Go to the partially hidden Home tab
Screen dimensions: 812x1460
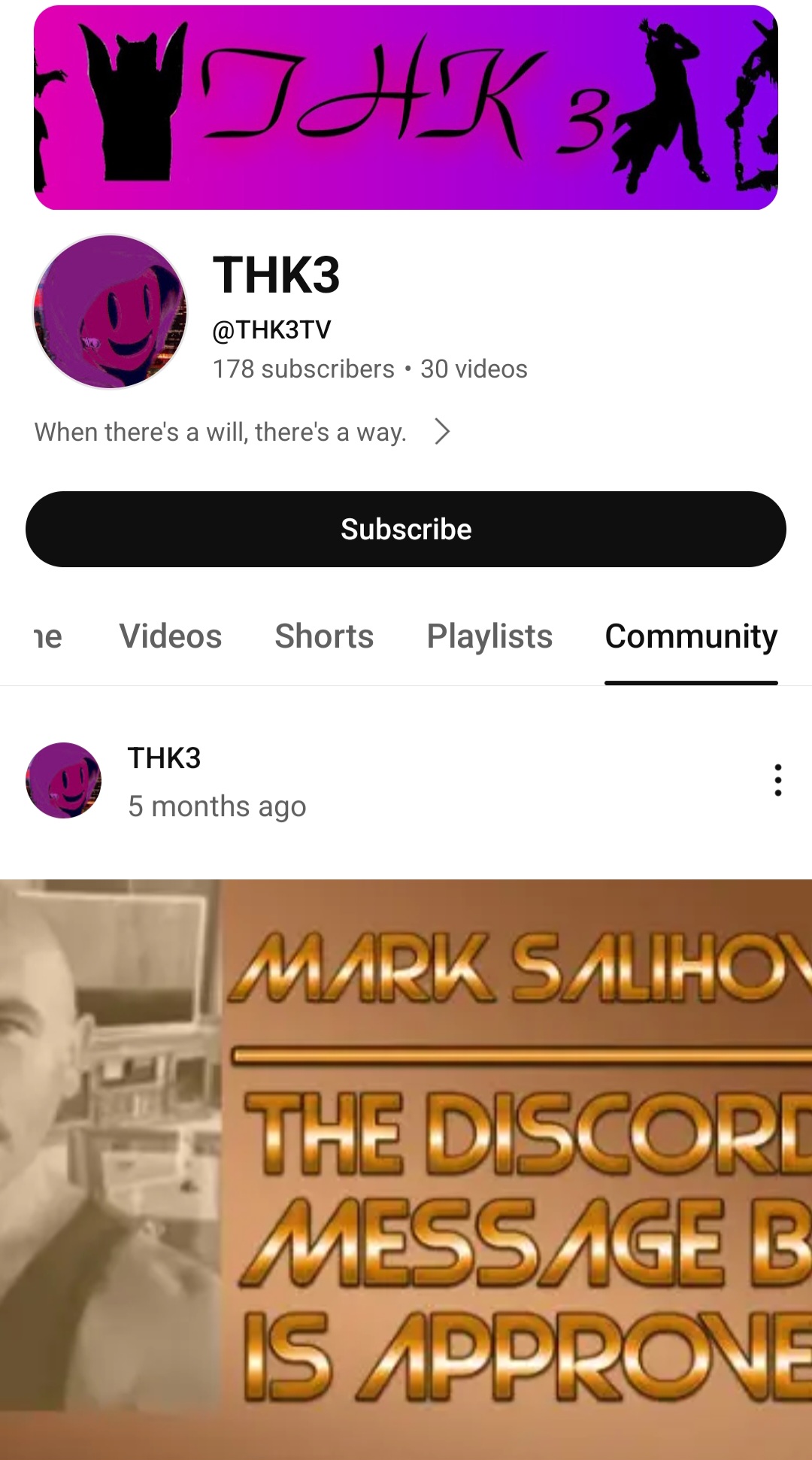click(x=47, y=636)
